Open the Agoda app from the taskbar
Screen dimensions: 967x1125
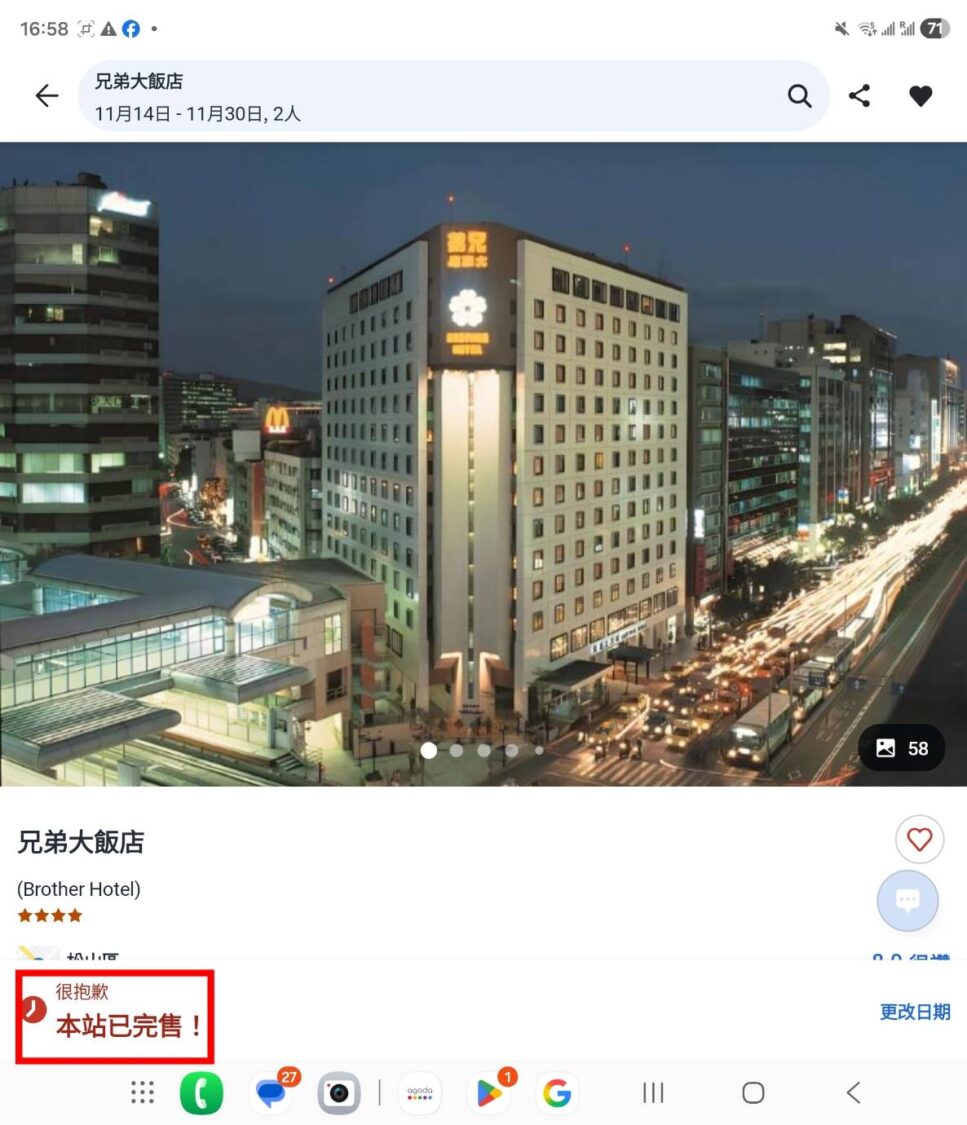pos(419,1093)
